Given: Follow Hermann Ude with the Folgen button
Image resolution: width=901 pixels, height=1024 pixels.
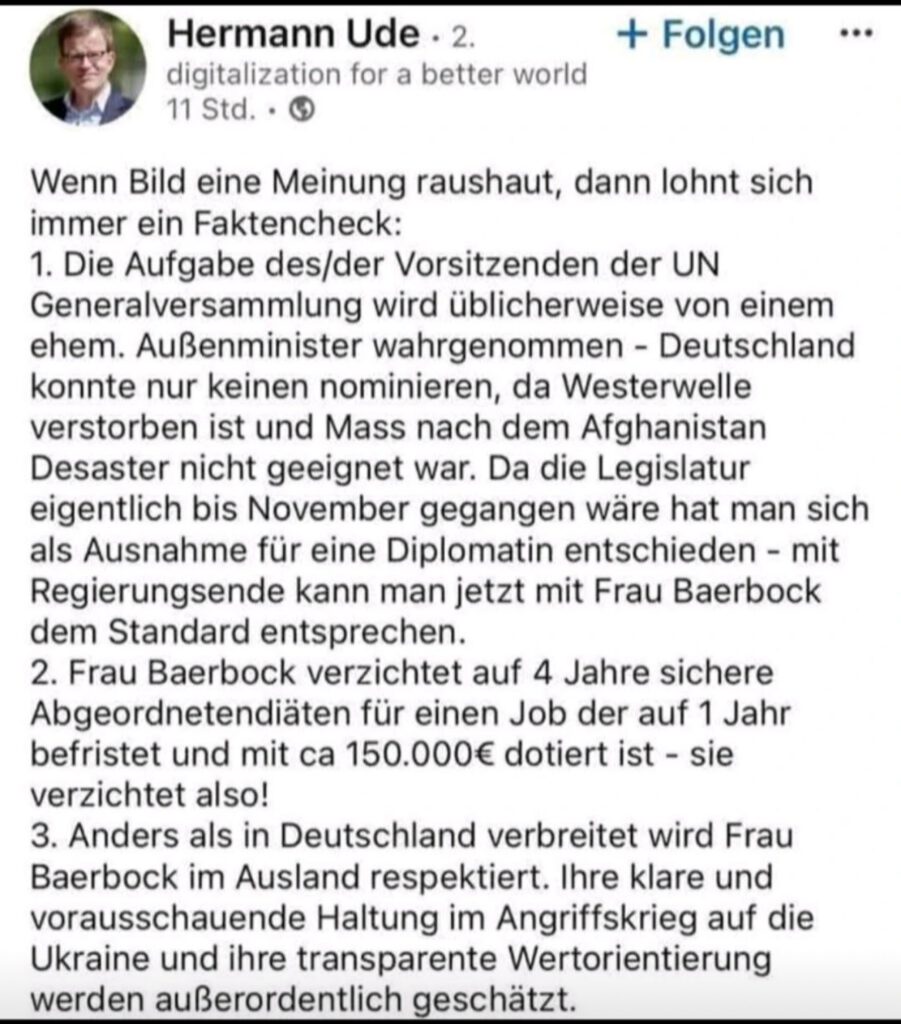Looking at the screenshot, I should [702, 35].
